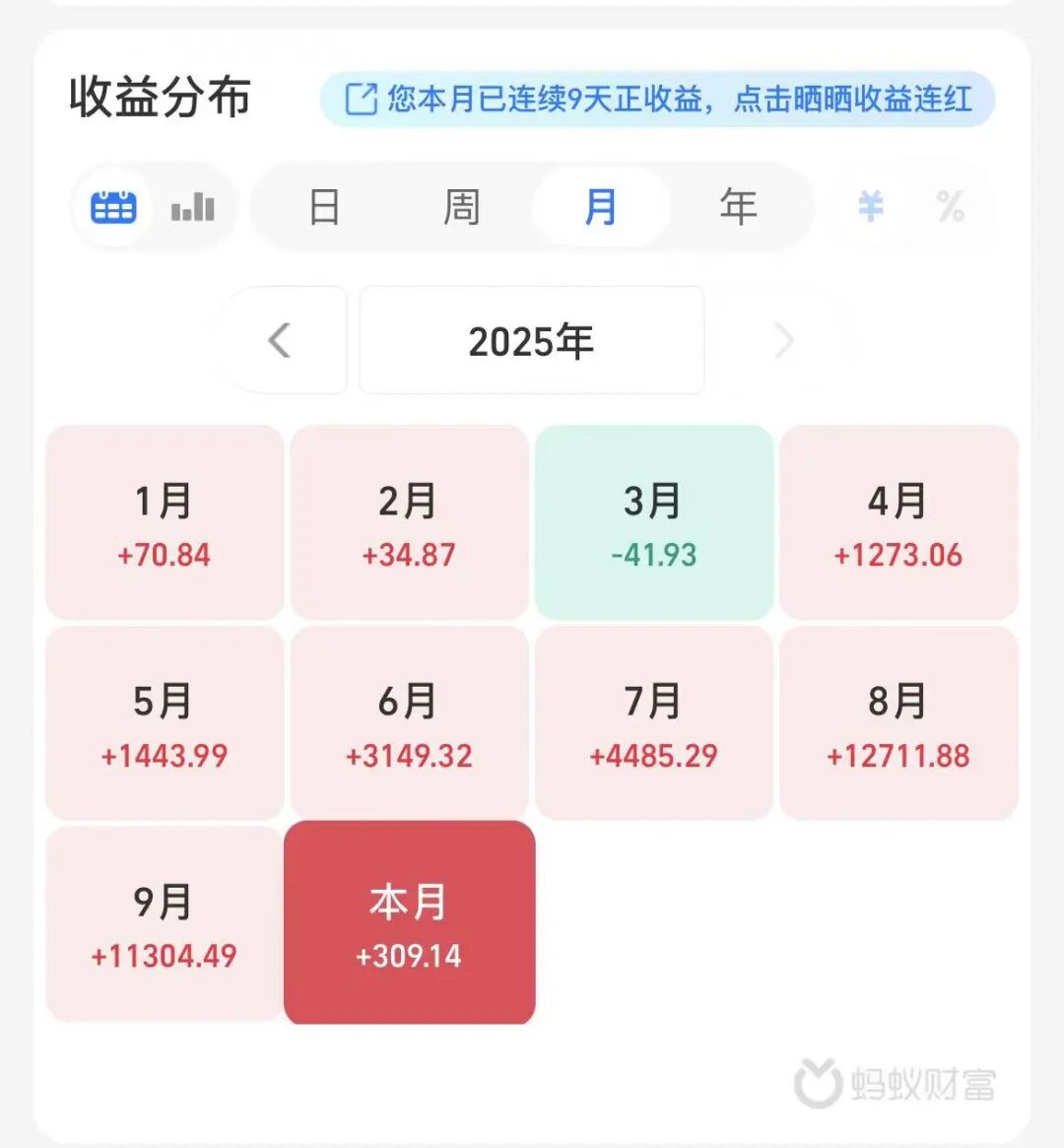Select the 年 yearly tab
Screen dimensions: 1064x1148
738,206
